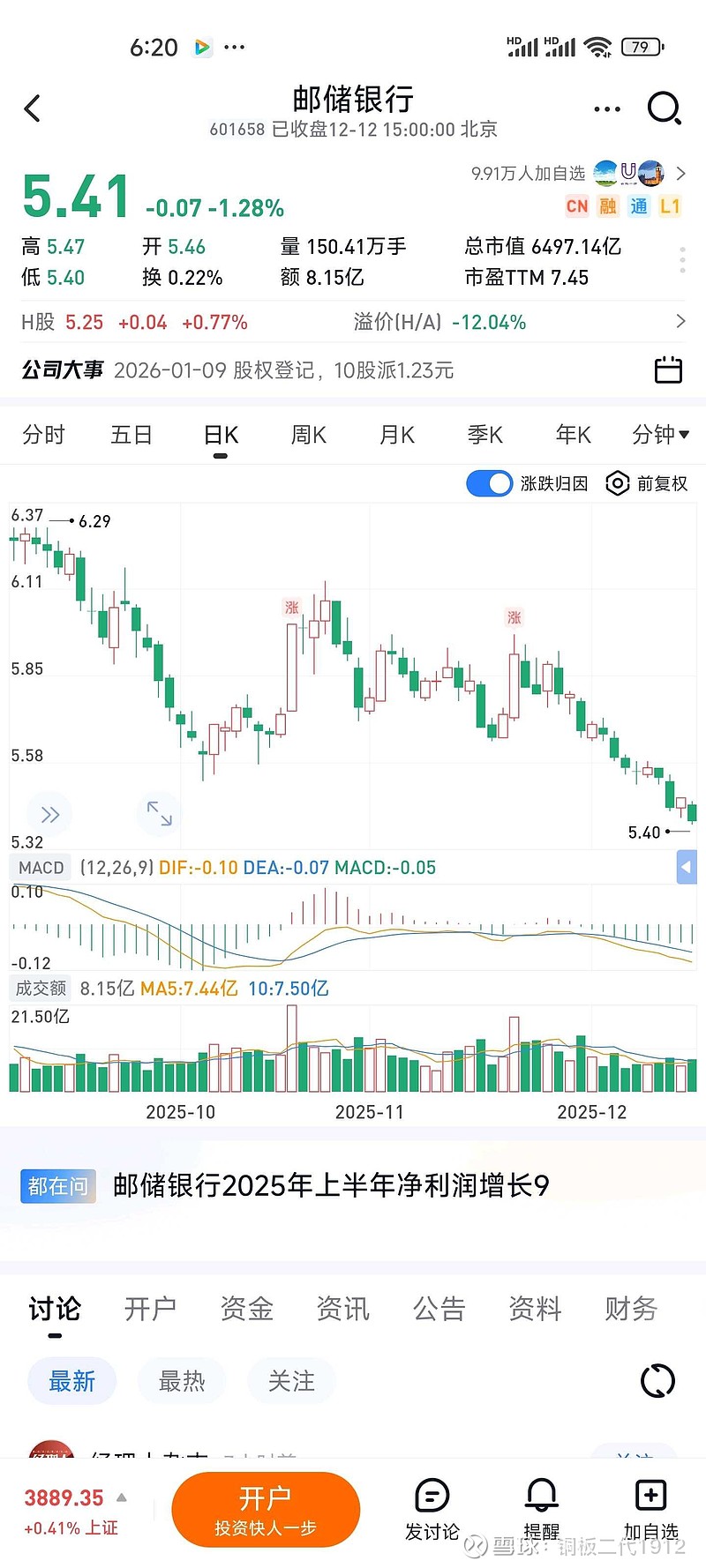Tap the double-arrow replay icon on the chart
This screenshot has height=1568, width=706.
[49, 812]
